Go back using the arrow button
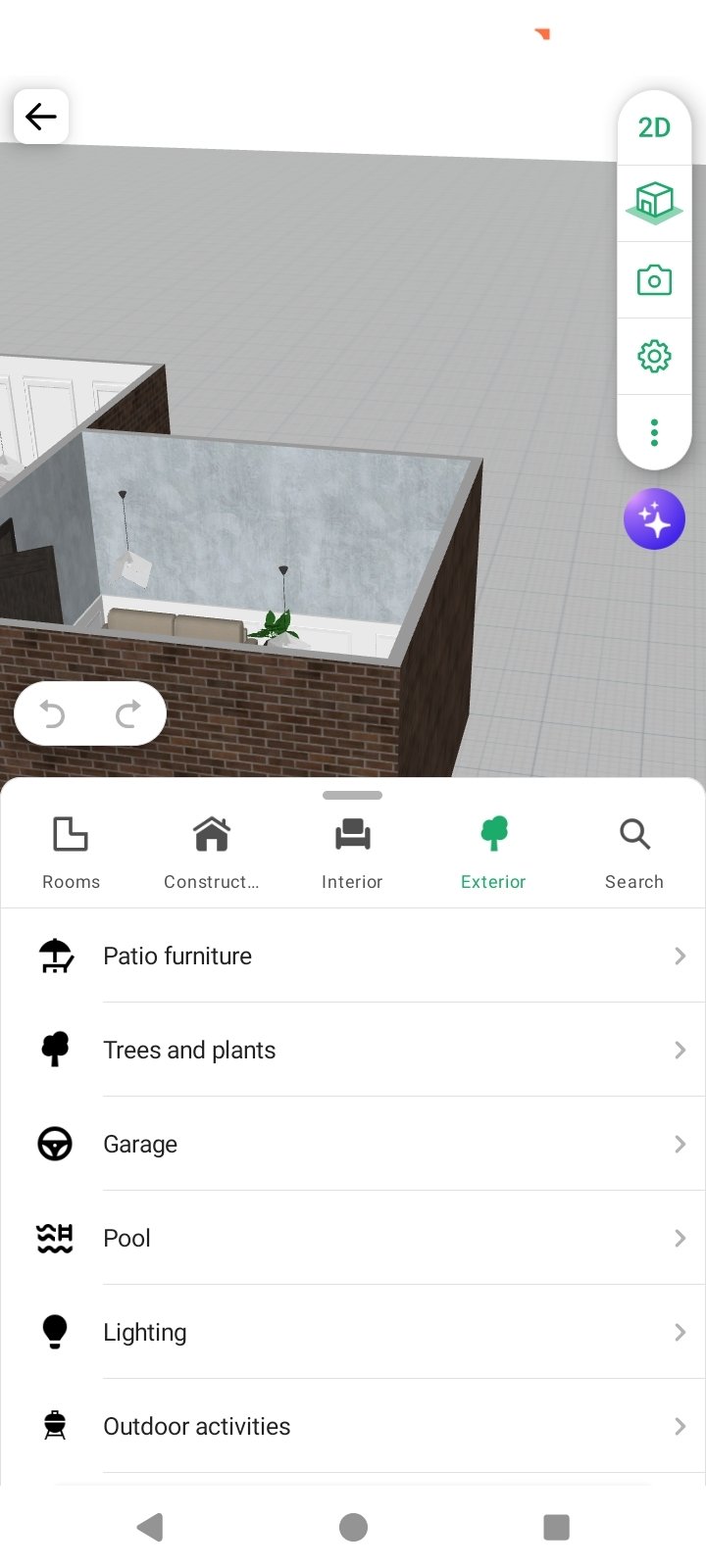 click(41, 117)
